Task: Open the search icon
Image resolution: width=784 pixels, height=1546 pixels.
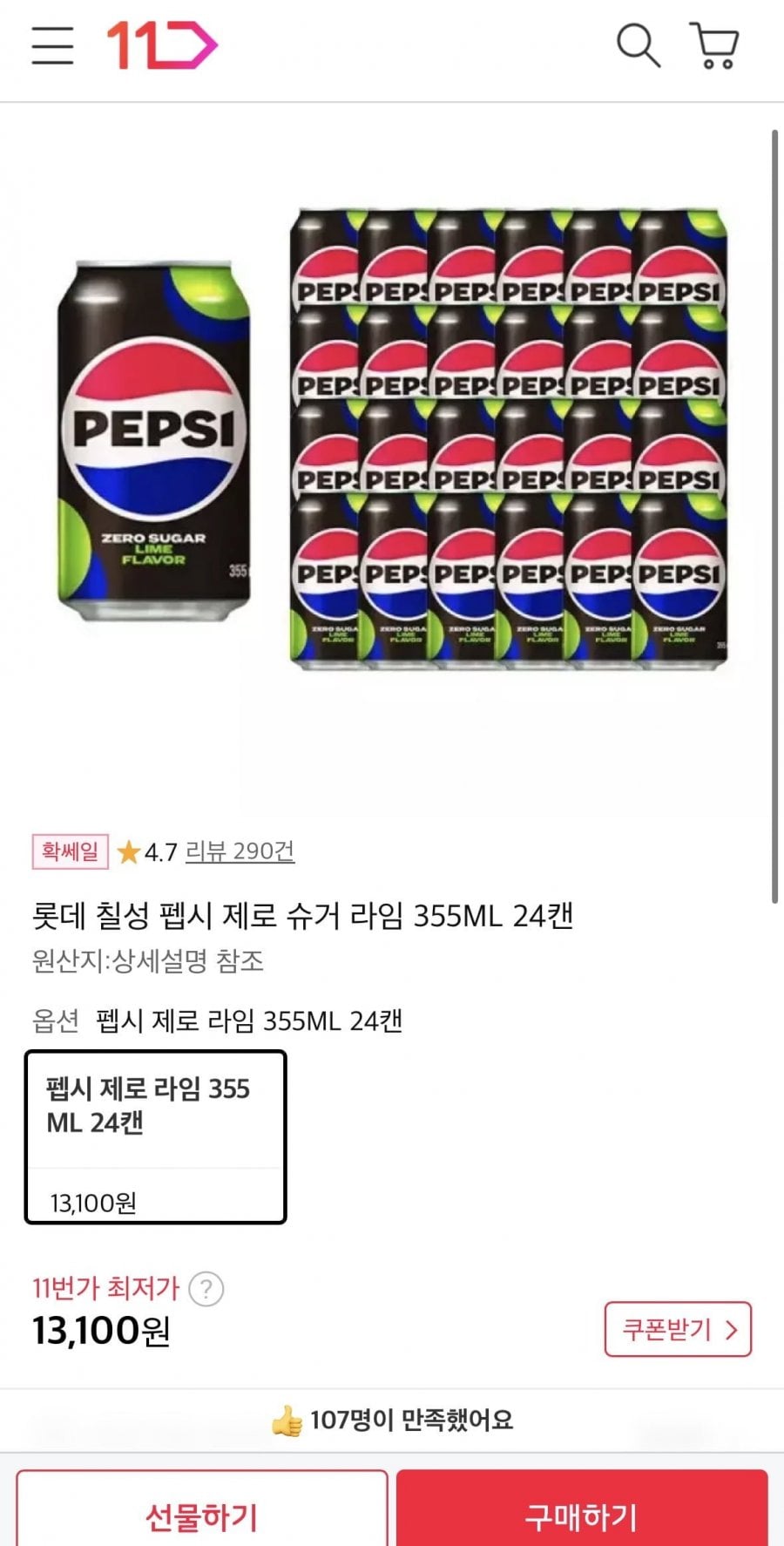Action: click(638, 45)
